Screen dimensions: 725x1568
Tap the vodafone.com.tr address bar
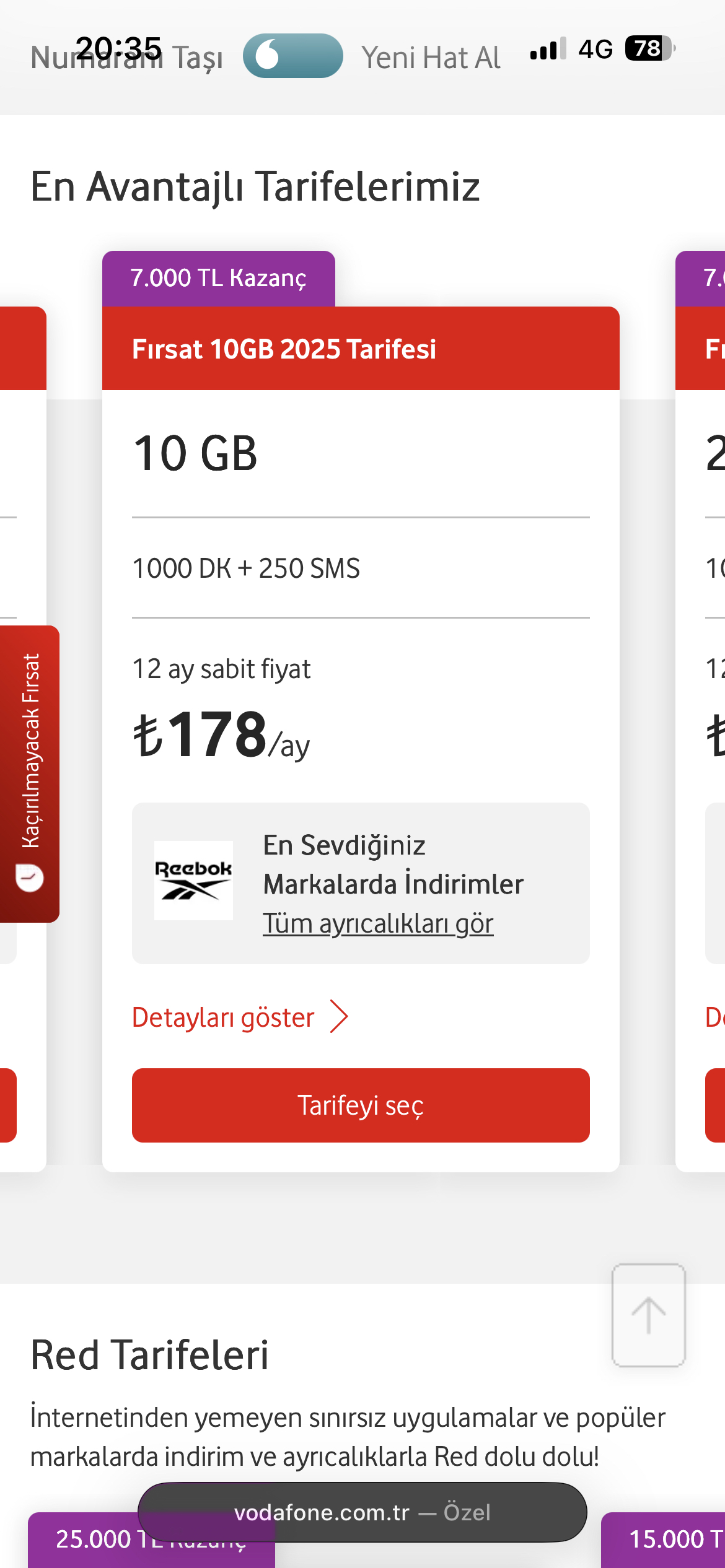click(362, 1512)
